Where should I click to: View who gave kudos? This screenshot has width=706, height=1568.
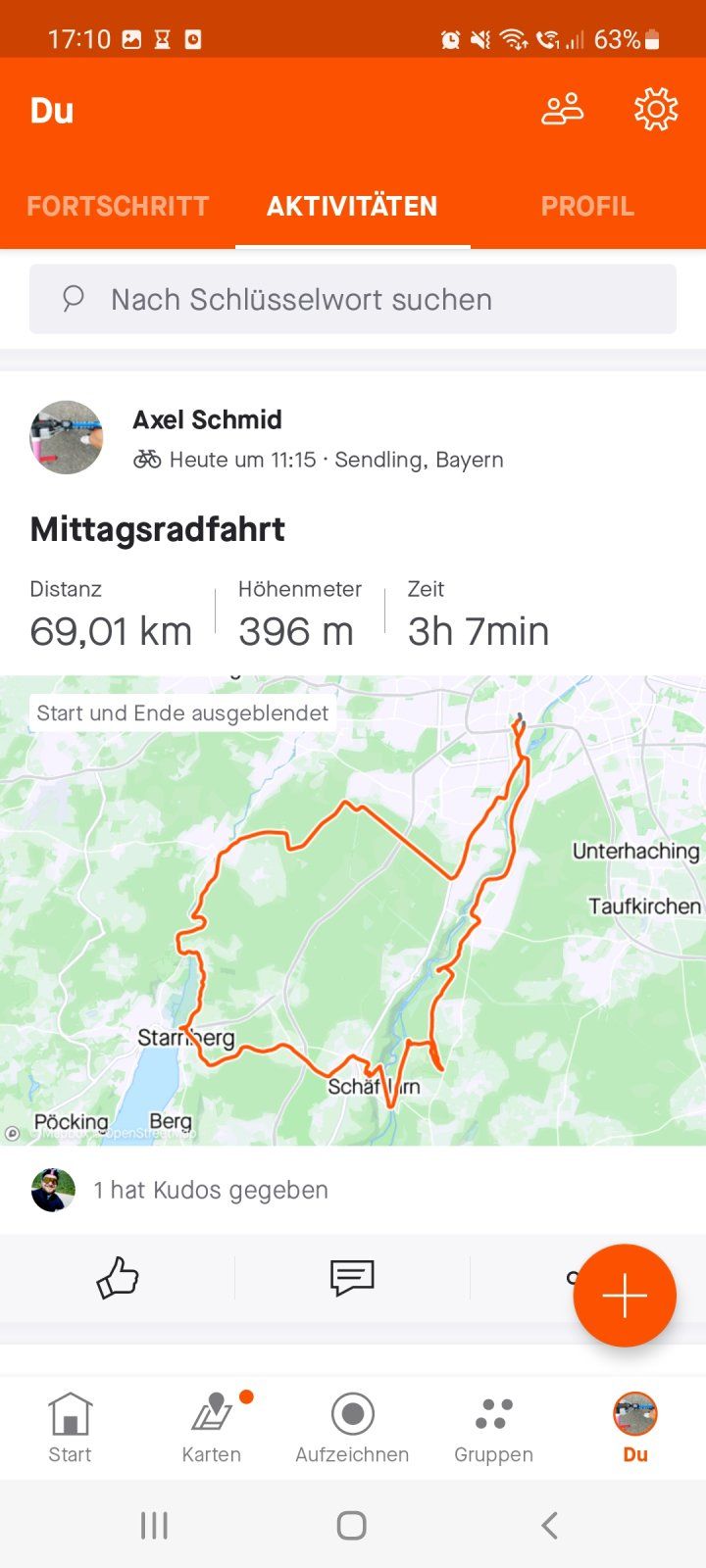pos(211,1190)
